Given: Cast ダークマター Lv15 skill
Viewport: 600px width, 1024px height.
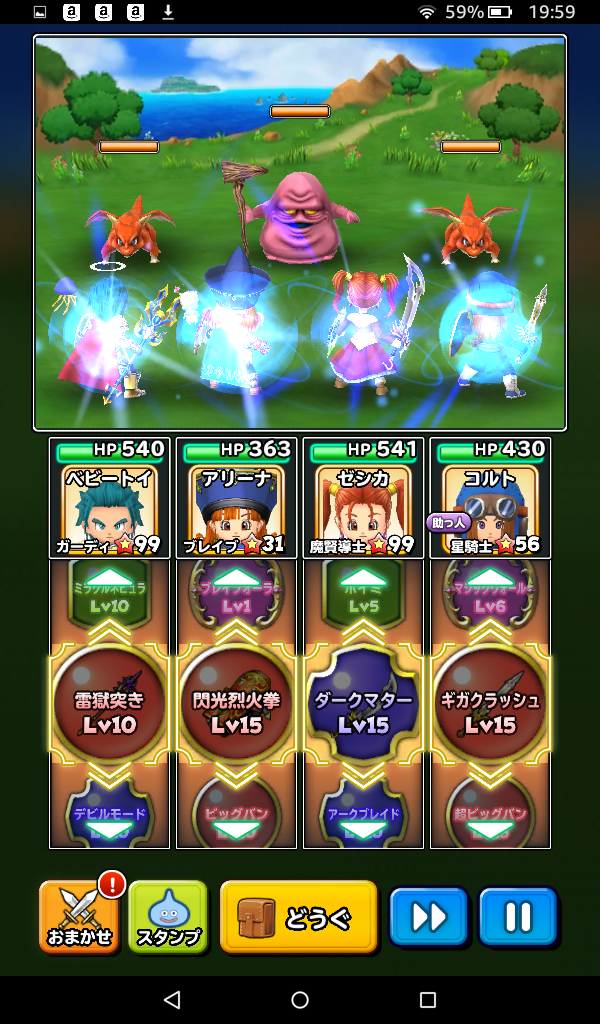Looking at the screenshot, I should point(363,704).
